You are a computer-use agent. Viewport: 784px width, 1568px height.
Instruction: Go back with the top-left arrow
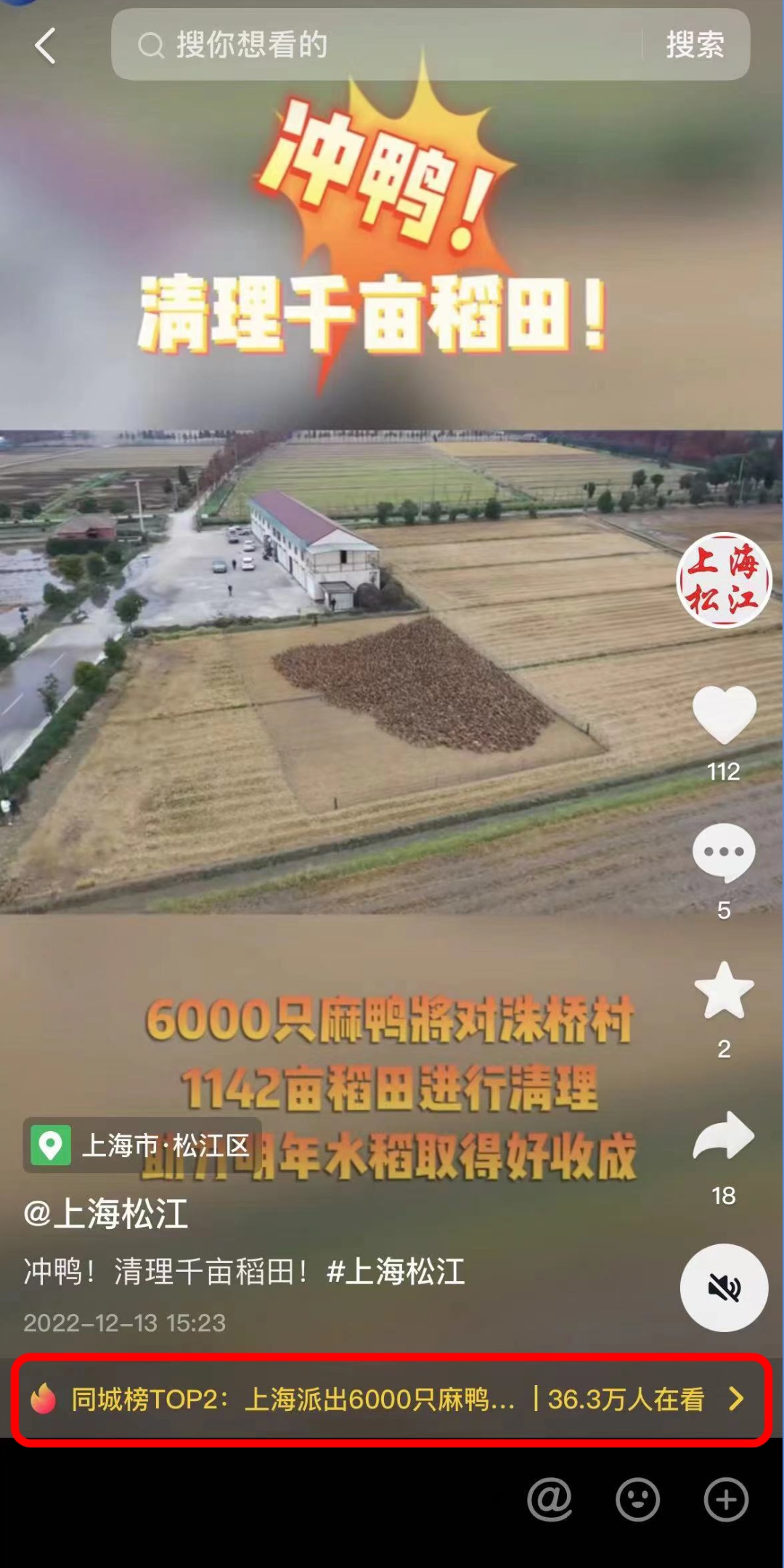(x=45, y=46)
